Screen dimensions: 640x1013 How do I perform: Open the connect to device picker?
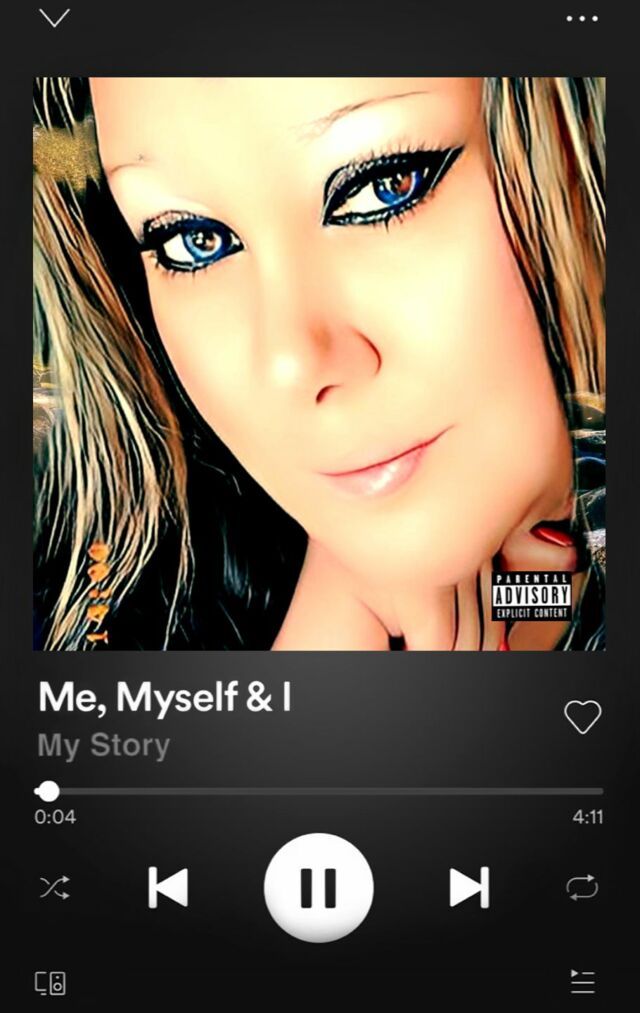pos(51,982)
